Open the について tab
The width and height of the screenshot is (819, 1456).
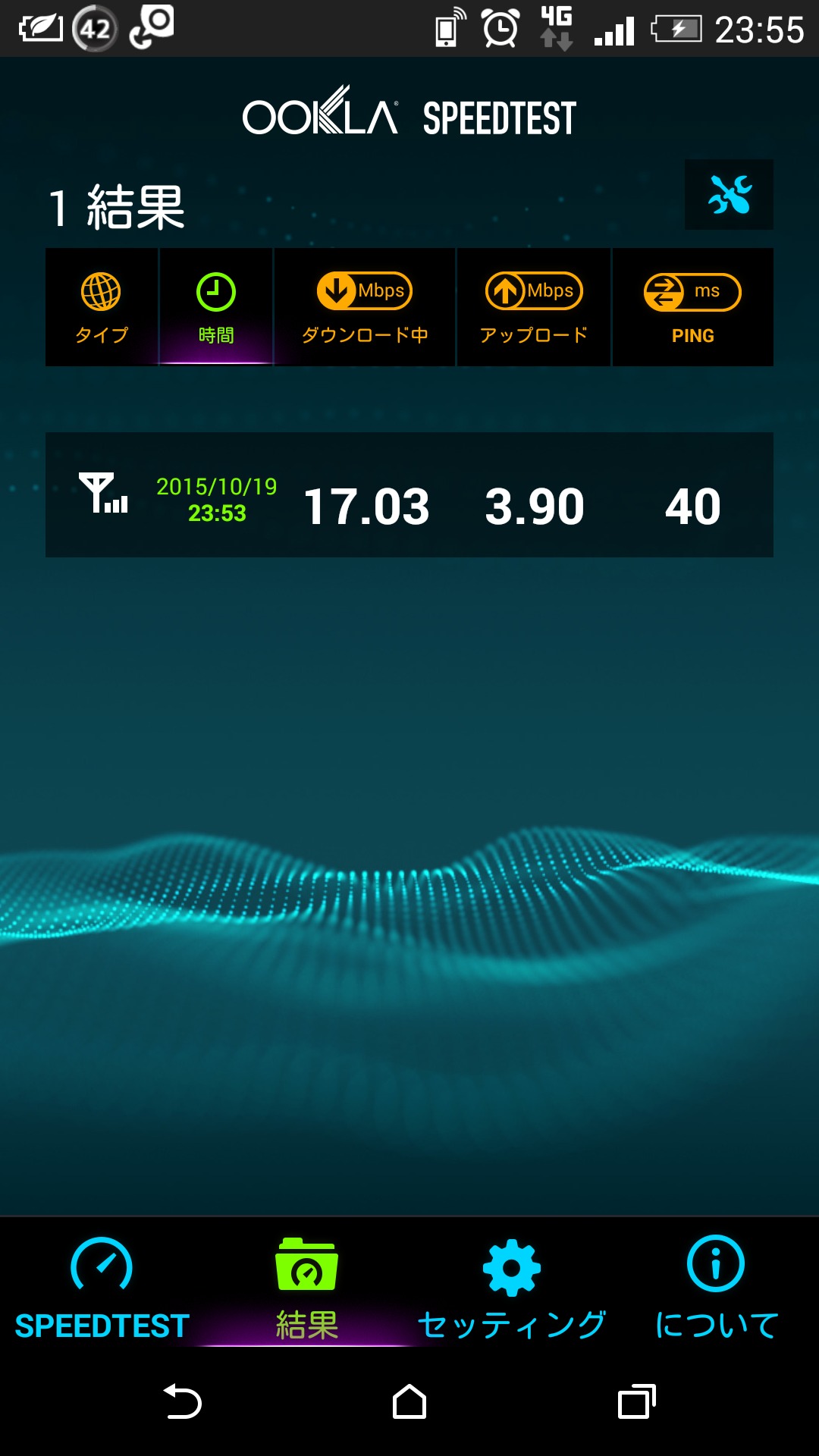(x=716, y=1288)
